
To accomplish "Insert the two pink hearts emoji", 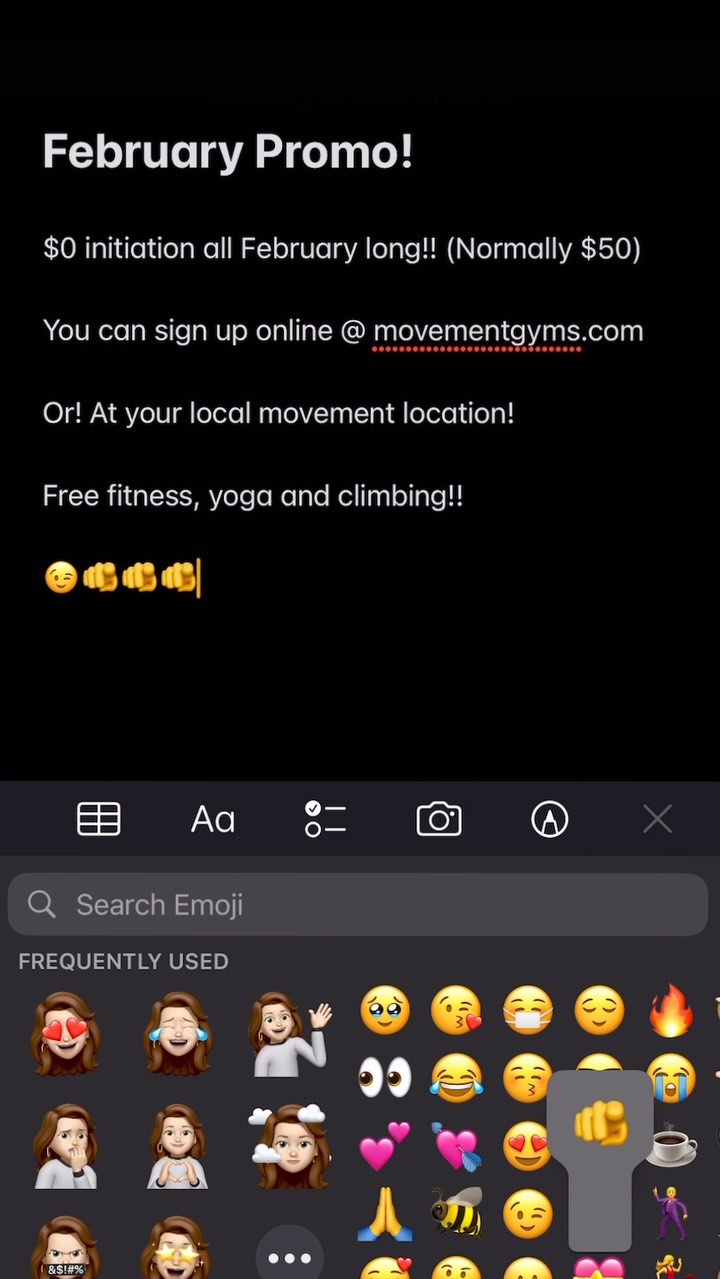I will click(x=385, y=1146).
